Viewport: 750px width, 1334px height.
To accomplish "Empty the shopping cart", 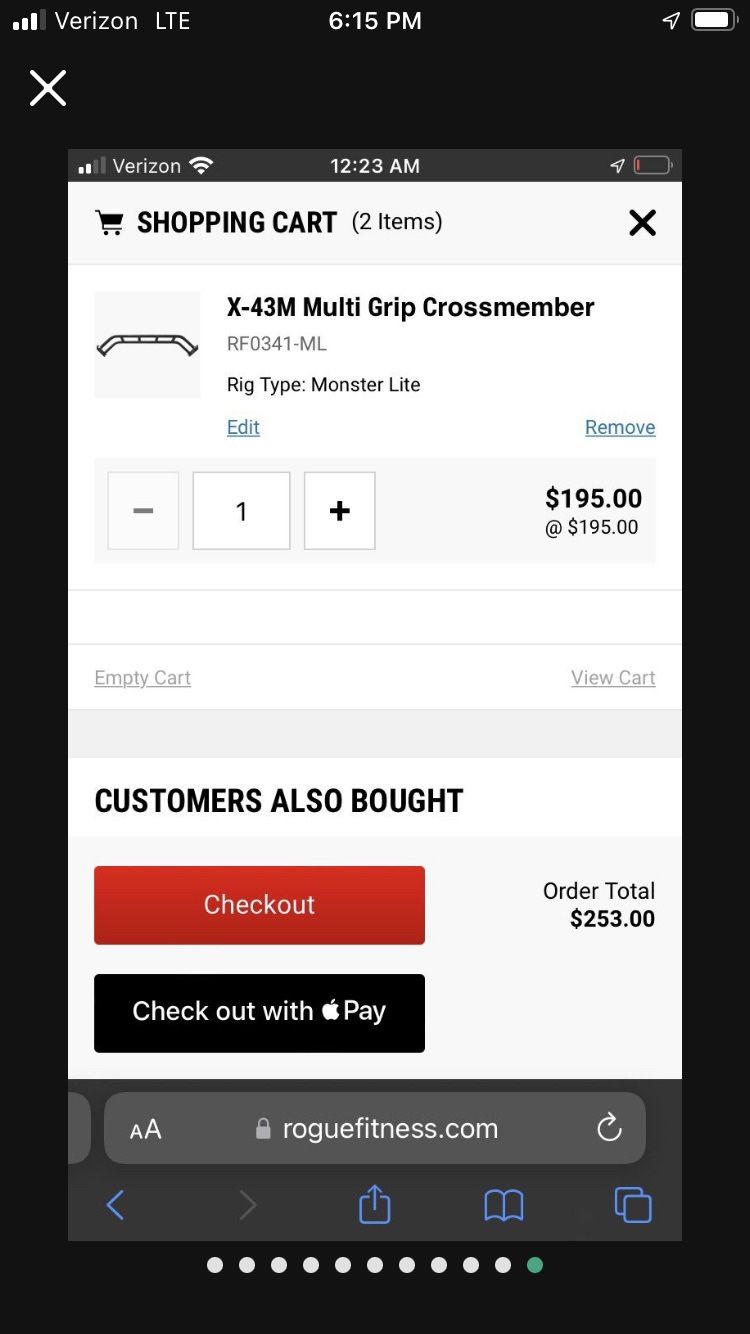I will [142, 677].
